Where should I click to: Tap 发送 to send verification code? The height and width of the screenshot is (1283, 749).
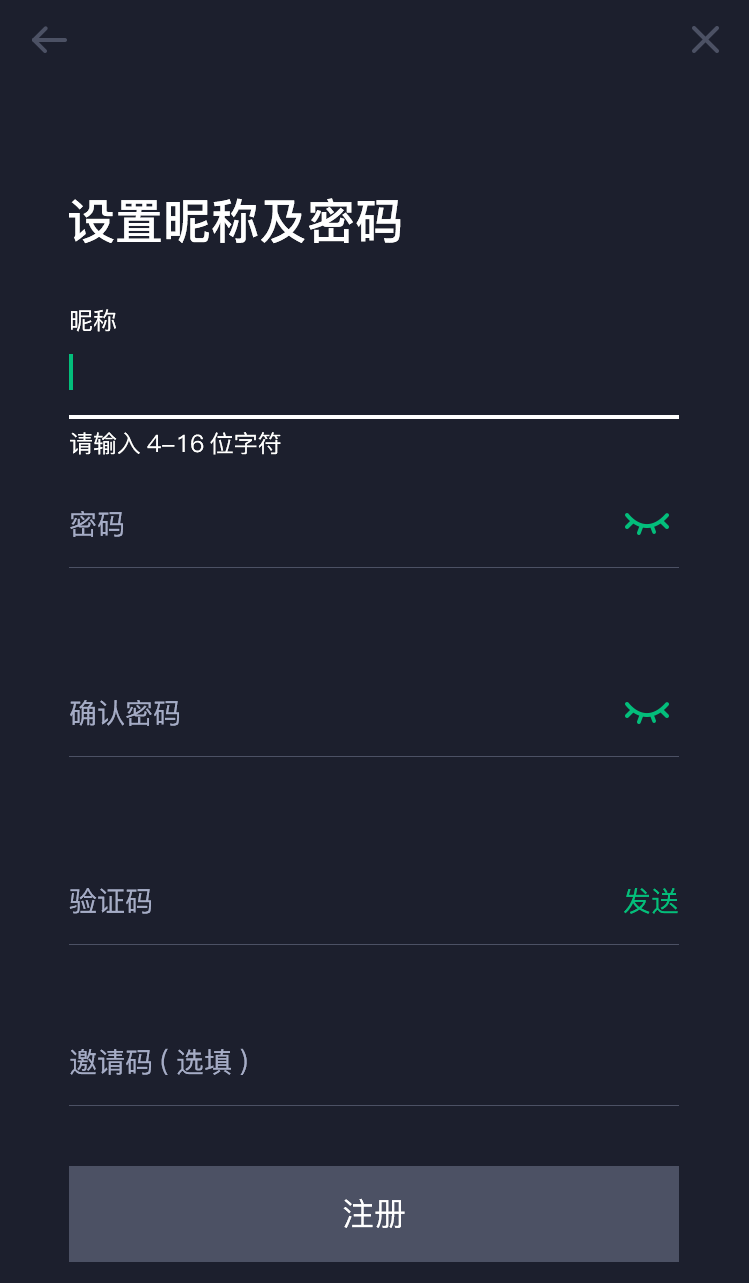tap(651, 901)
